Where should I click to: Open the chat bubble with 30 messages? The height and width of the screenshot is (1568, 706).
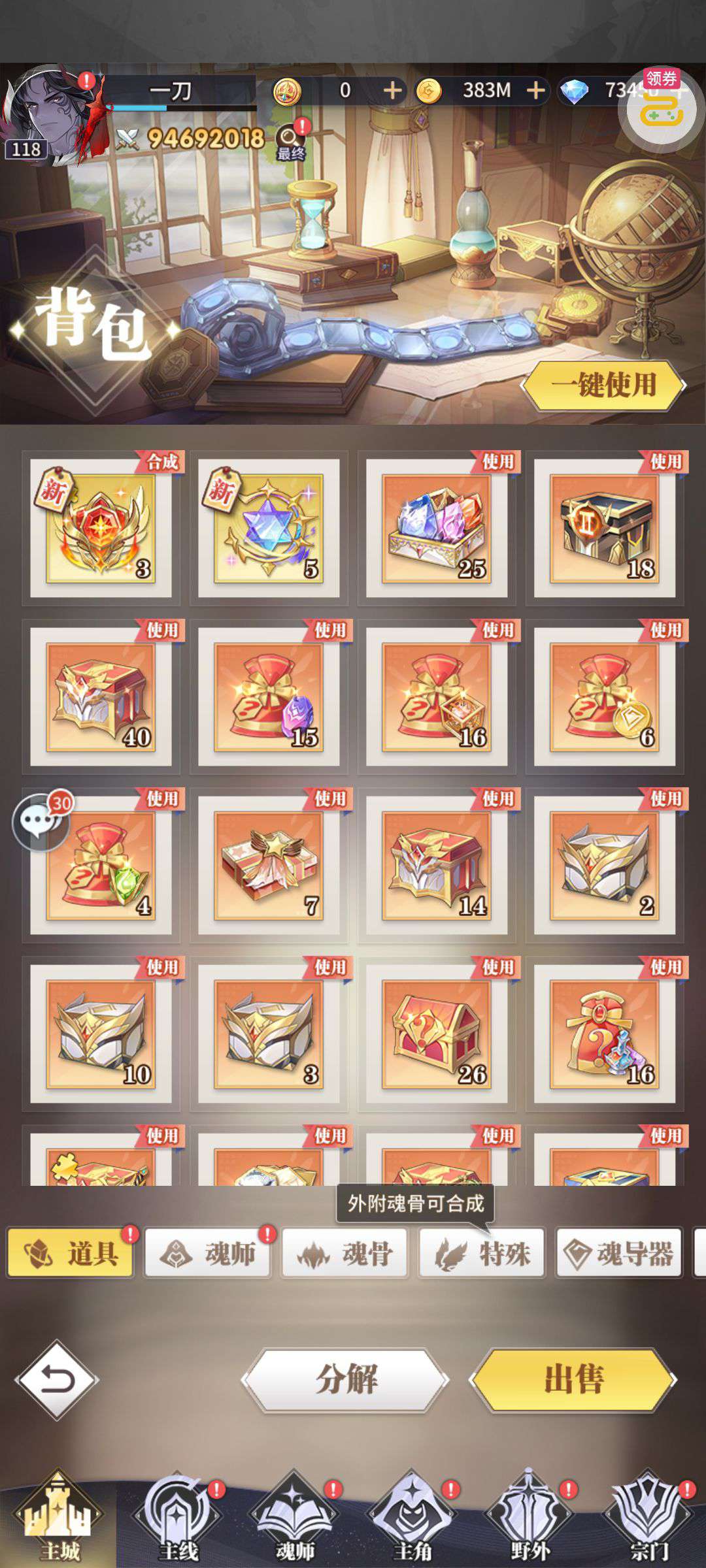(x=41, y=822)
